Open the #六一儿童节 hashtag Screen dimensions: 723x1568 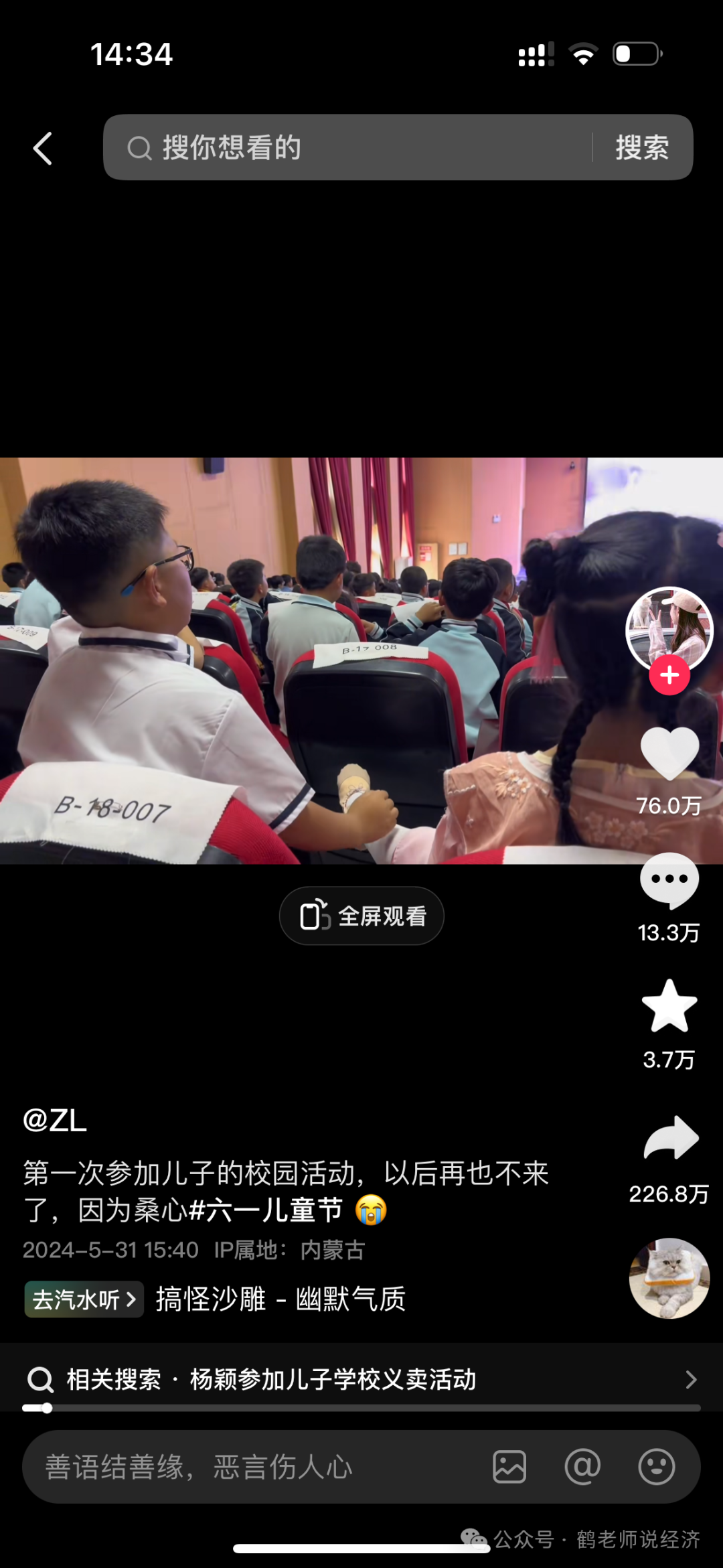pyautogui.click(x=266, y=1210)
